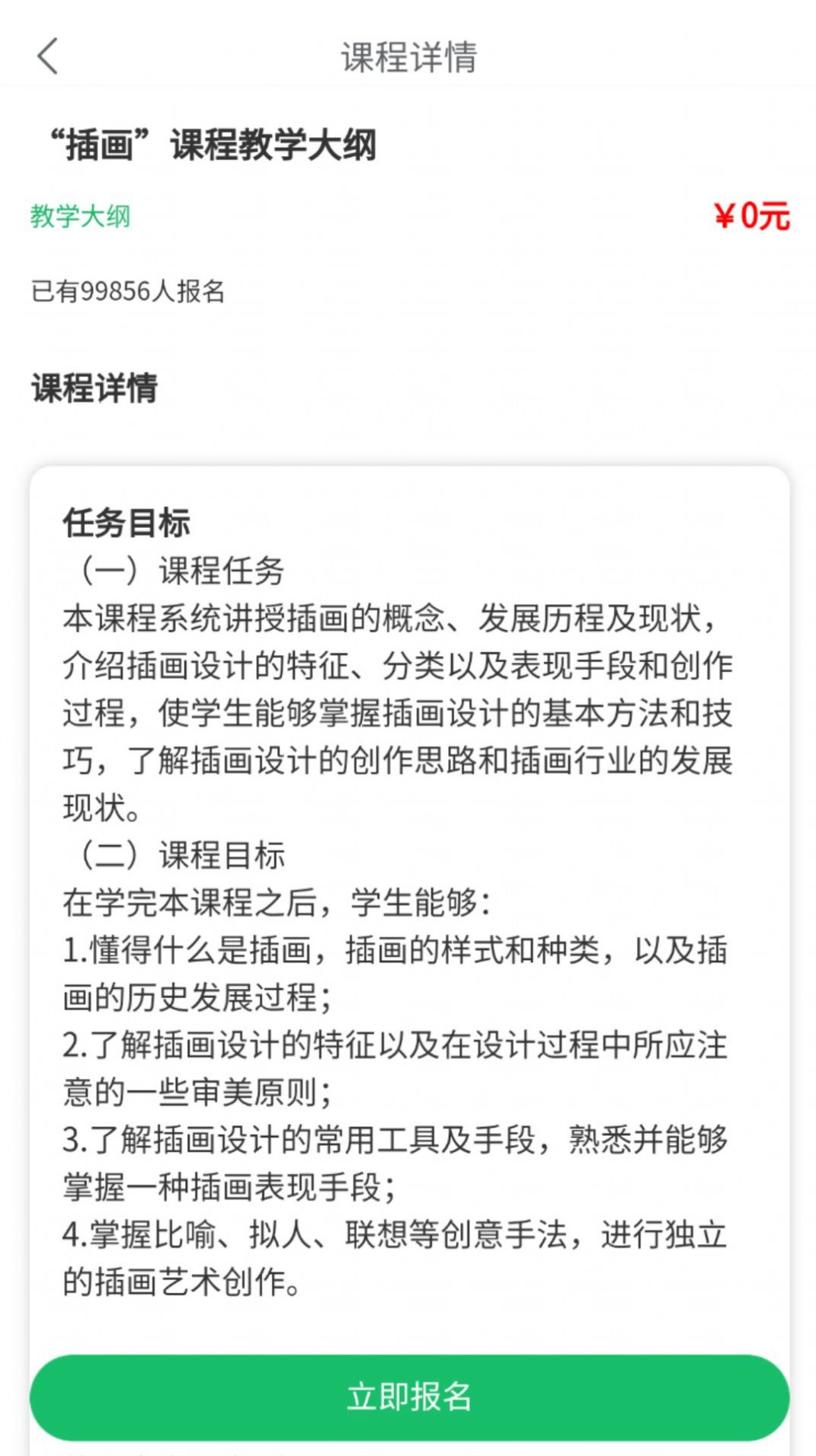Toggle the 教学大纲 category selection
The height and width of the screenshot is (1456, 816).
coord(81,216)
